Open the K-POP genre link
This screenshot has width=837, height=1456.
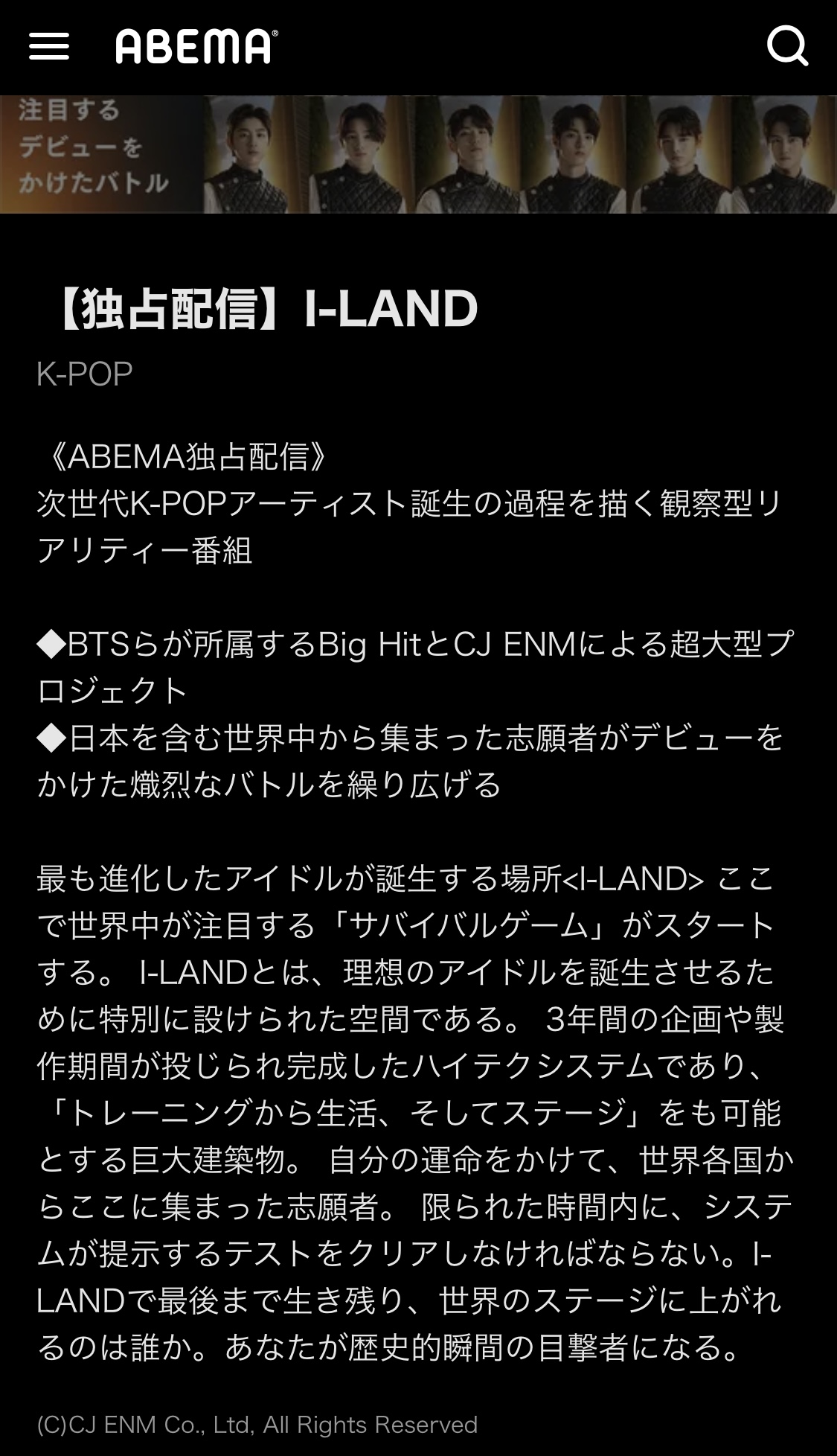point(84,374)
